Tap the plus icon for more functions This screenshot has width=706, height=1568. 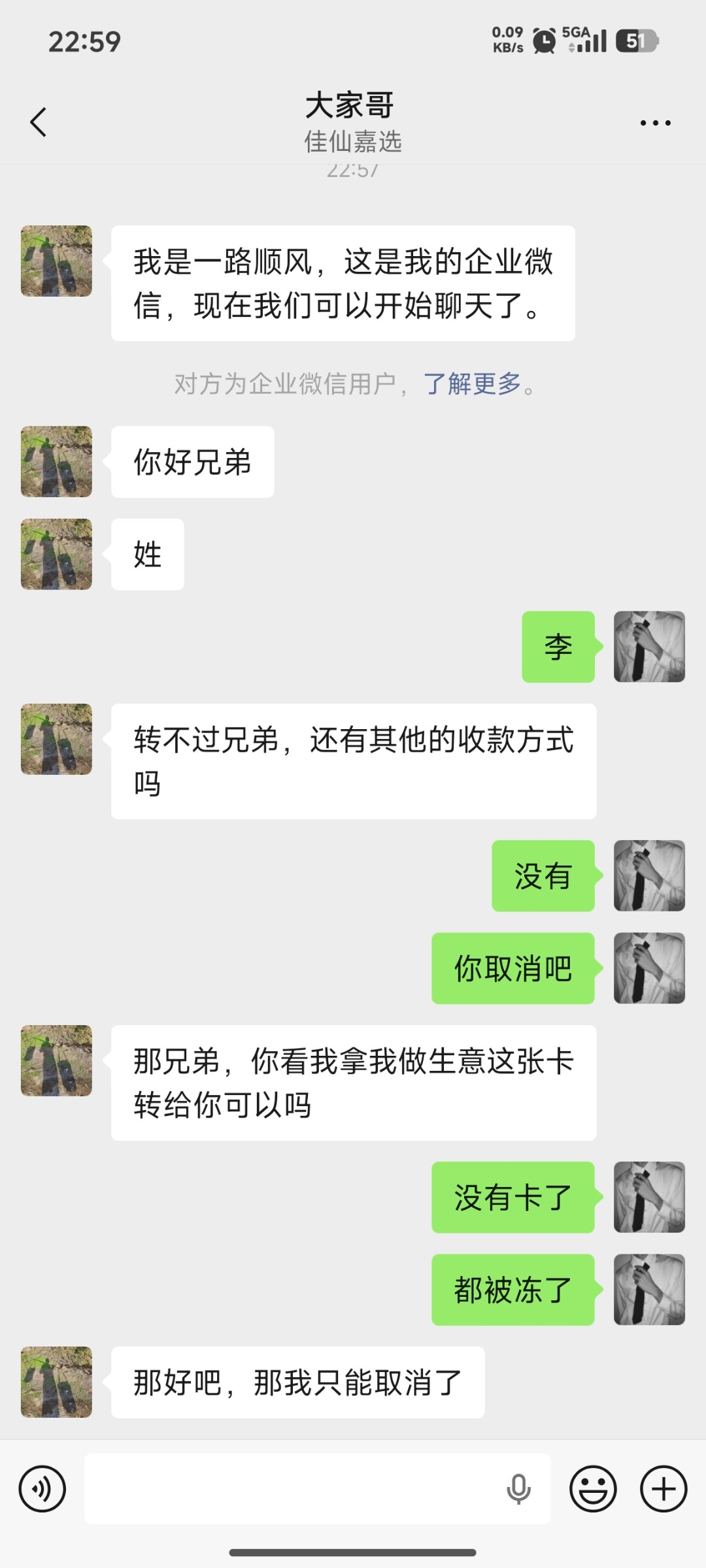pos(664,1488)
